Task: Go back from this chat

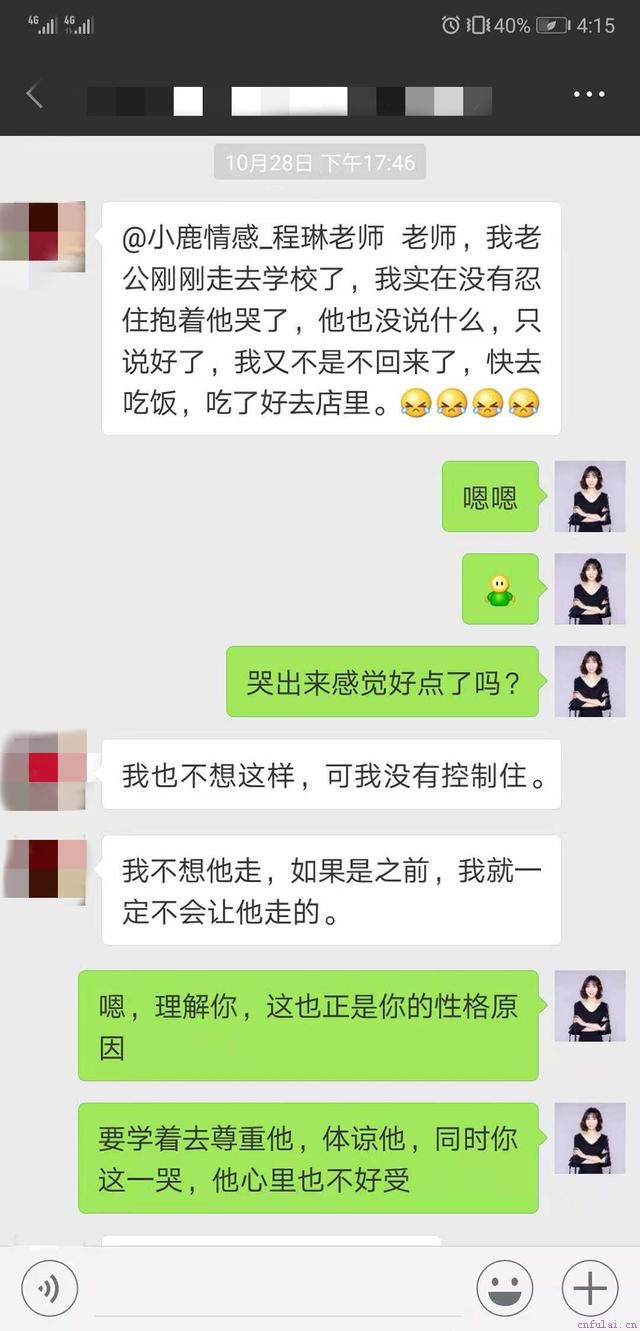Action: coord(34,96)
